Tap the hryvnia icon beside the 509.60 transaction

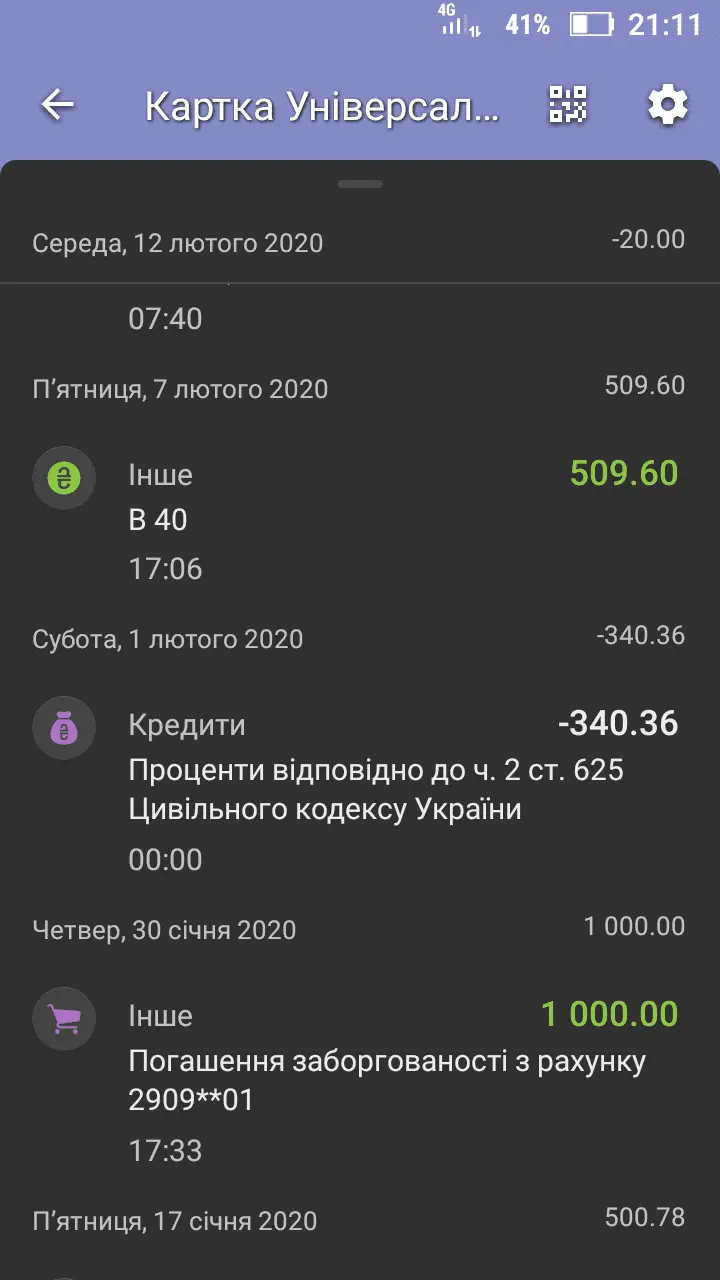63,478
